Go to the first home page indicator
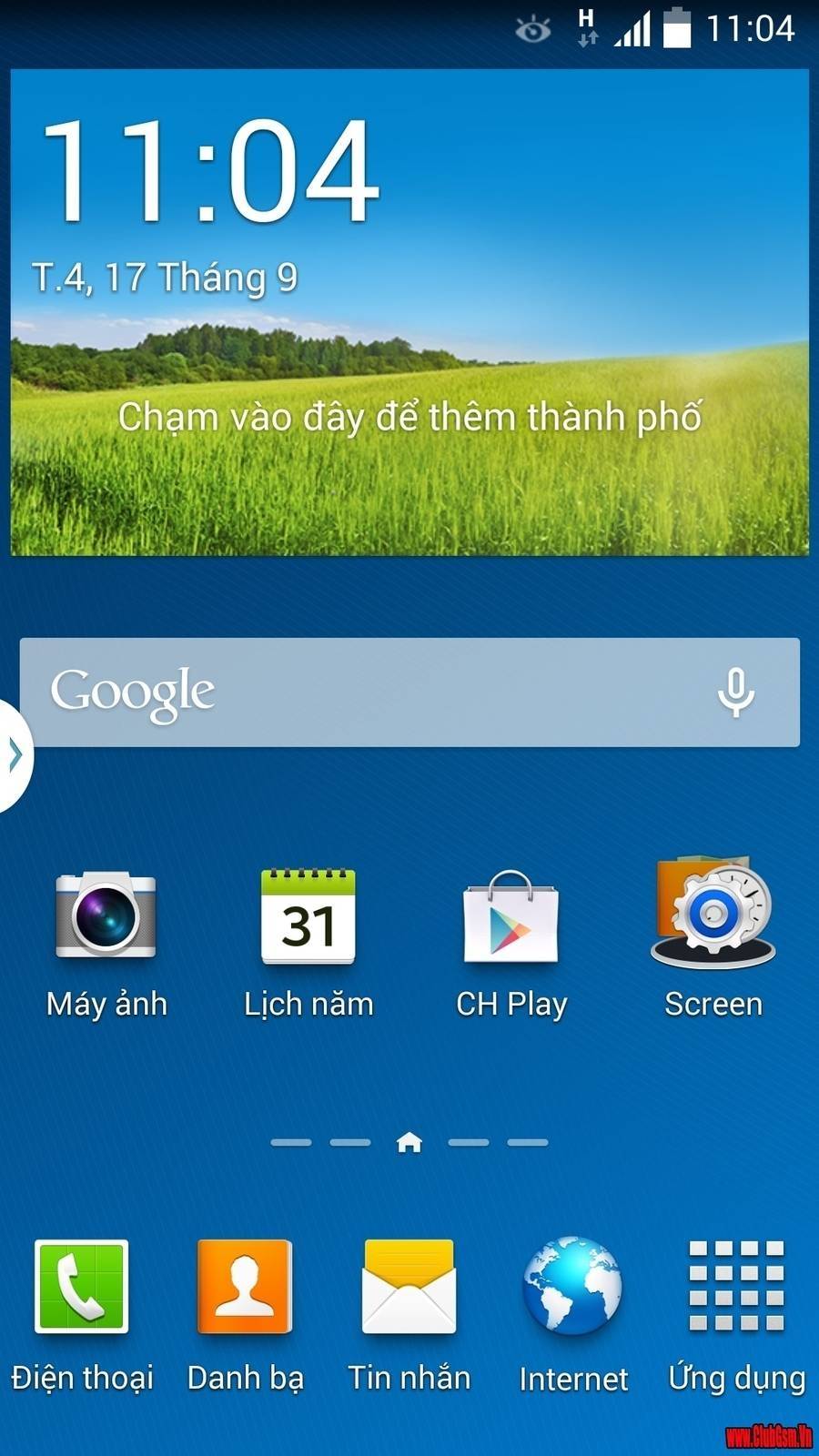819x1456 pixels. point(291,1142)
